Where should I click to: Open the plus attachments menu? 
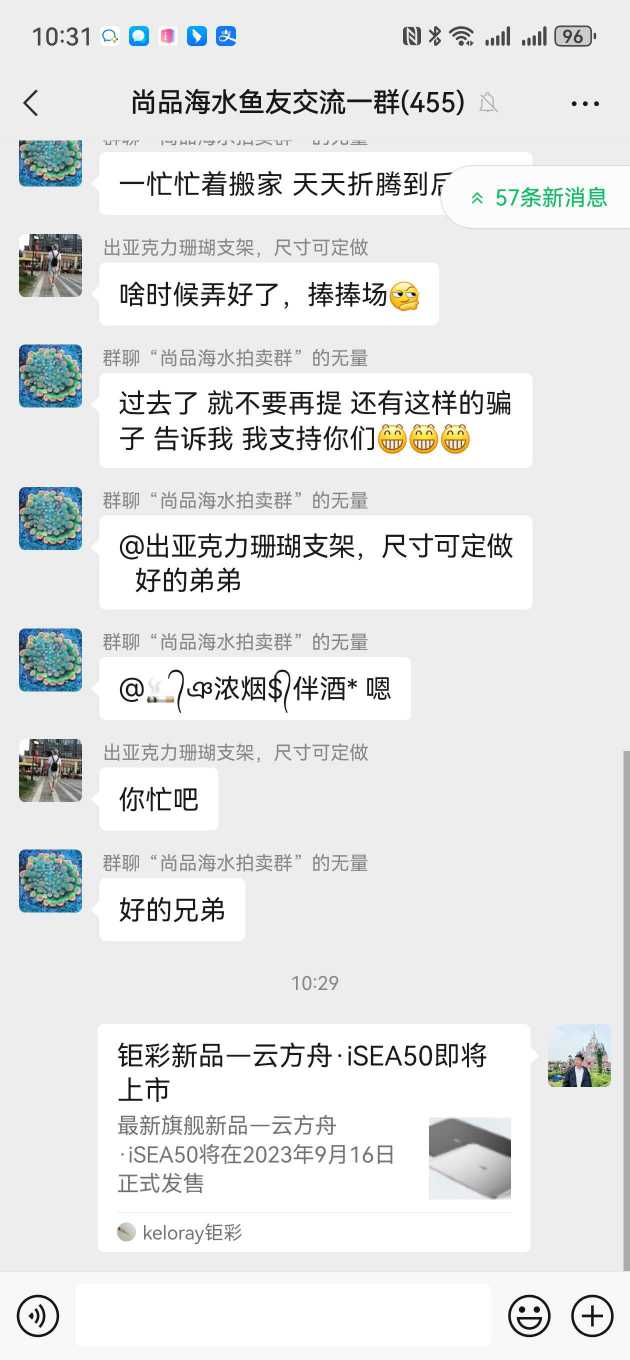tap(591, 1315)
